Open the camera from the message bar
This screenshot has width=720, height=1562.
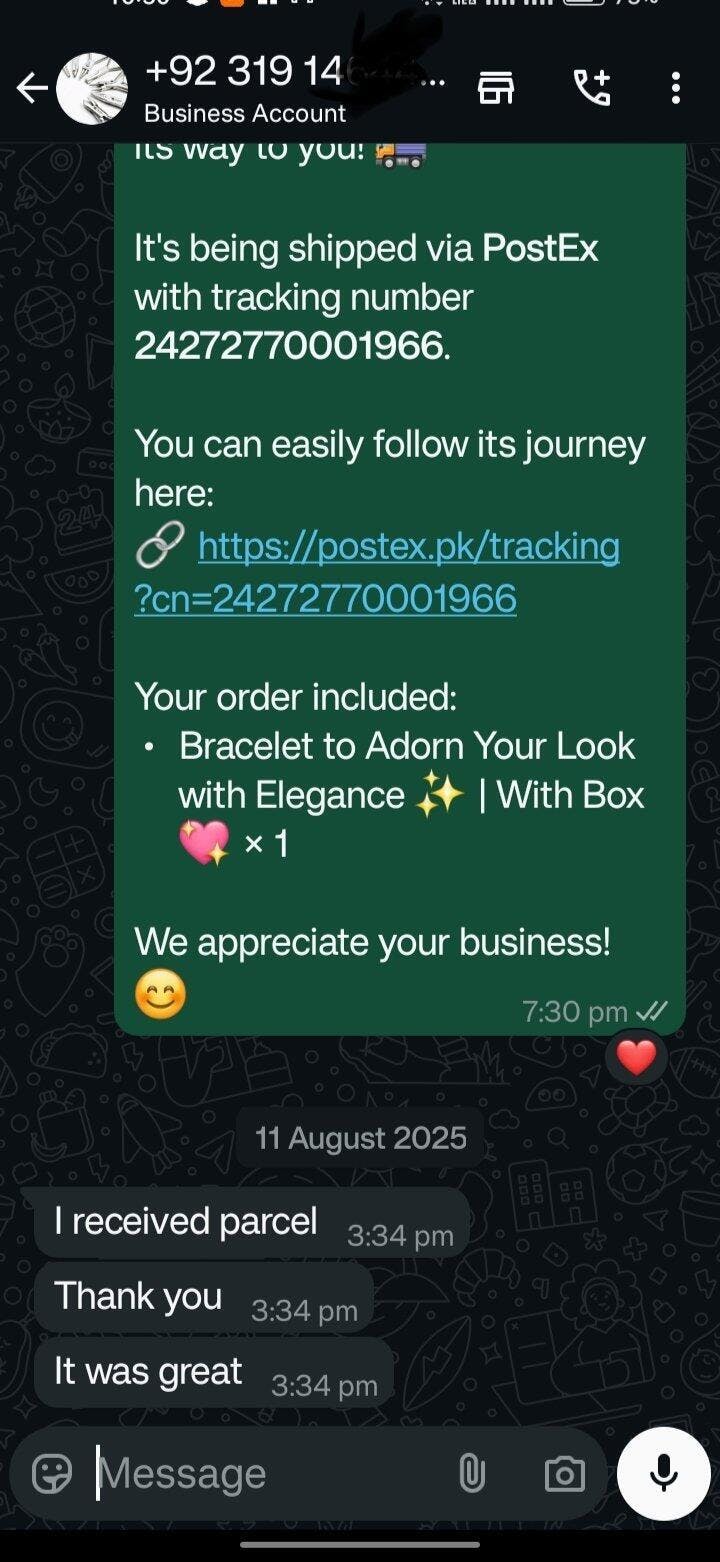(565, 1473)
